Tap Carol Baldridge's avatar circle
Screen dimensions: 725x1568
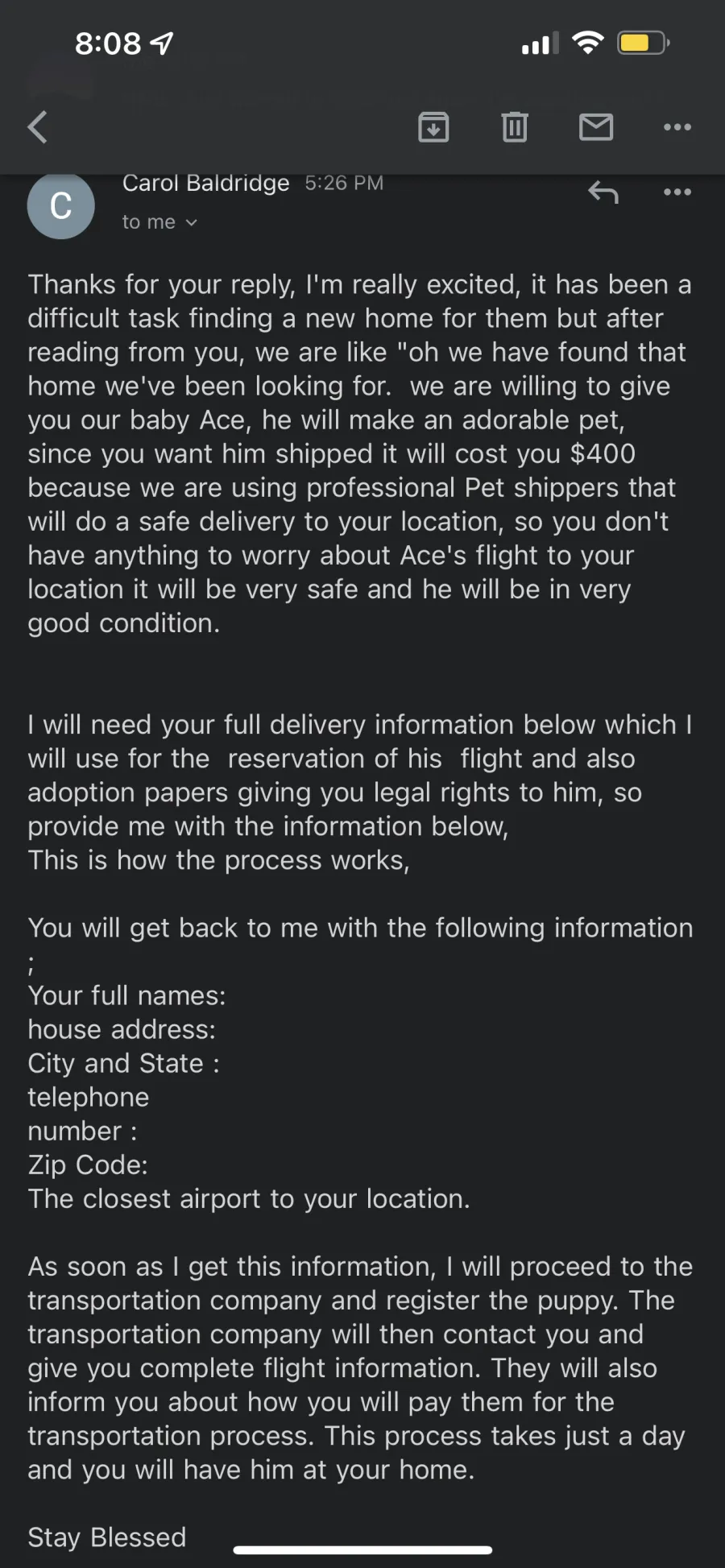(61, 205)
